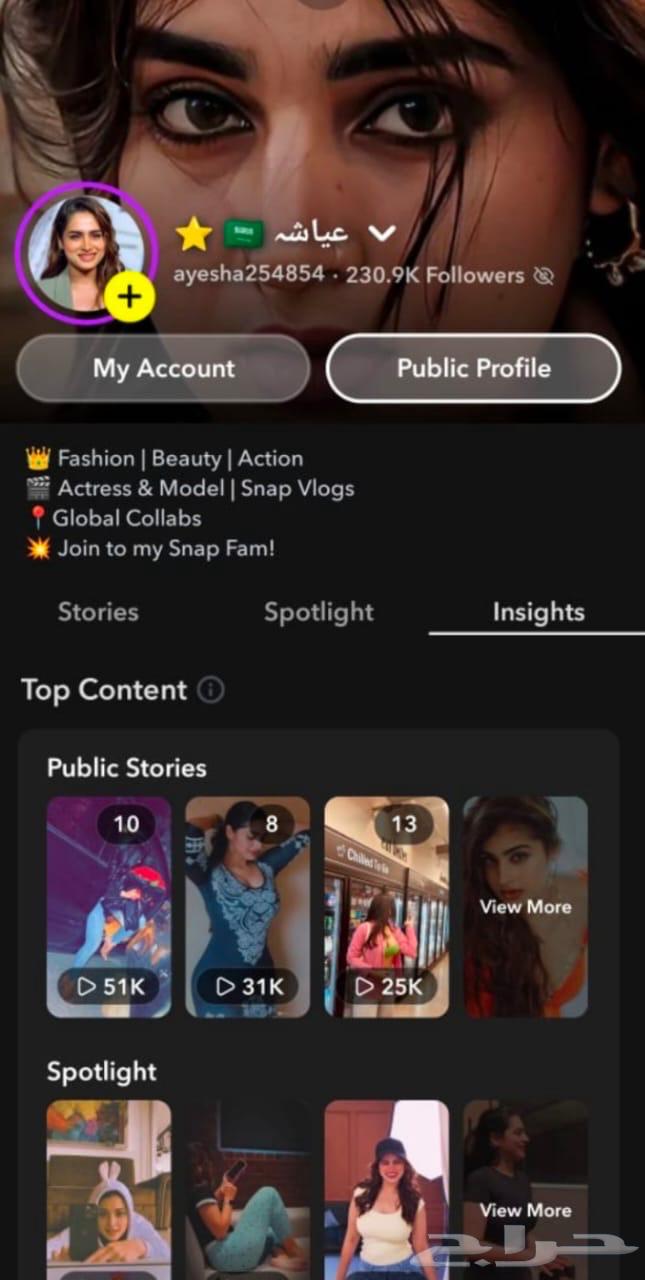This screenshot has height=1280, width=645.
Task: Open the Spotlight video with baseball cap
Action: tap(386, 1190)
